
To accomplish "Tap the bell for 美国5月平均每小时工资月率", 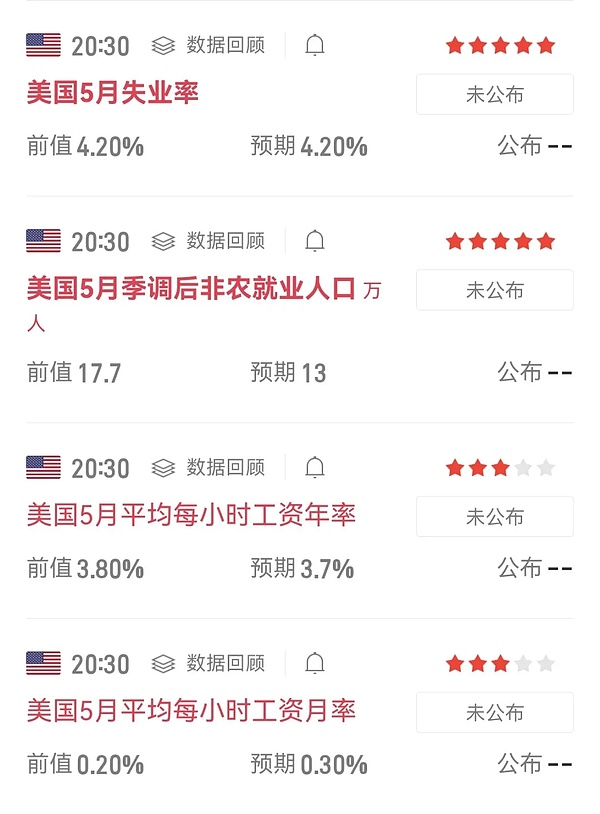I will (x=315, y=663).
